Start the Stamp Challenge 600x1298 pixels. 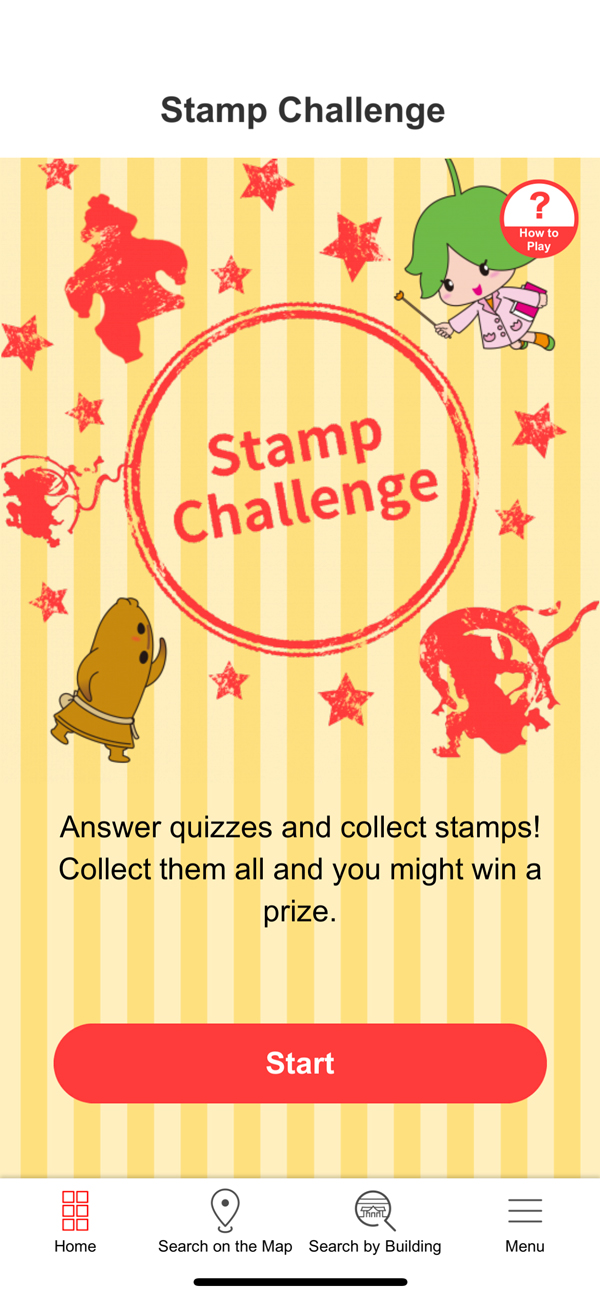coord(300,1063)
